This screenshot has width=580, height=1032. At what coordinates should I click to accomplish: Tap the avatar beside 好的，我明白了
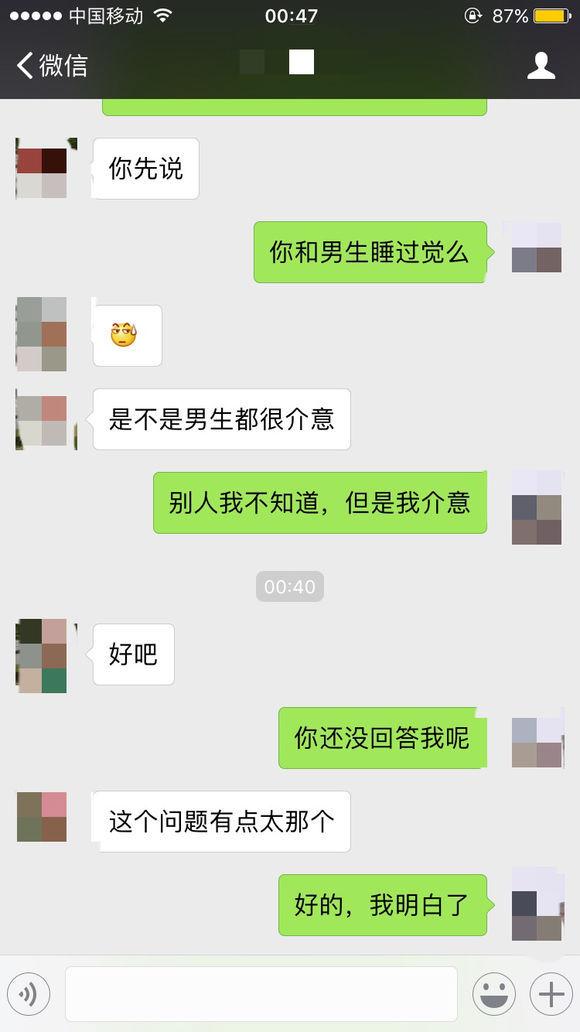click(538, 905)
